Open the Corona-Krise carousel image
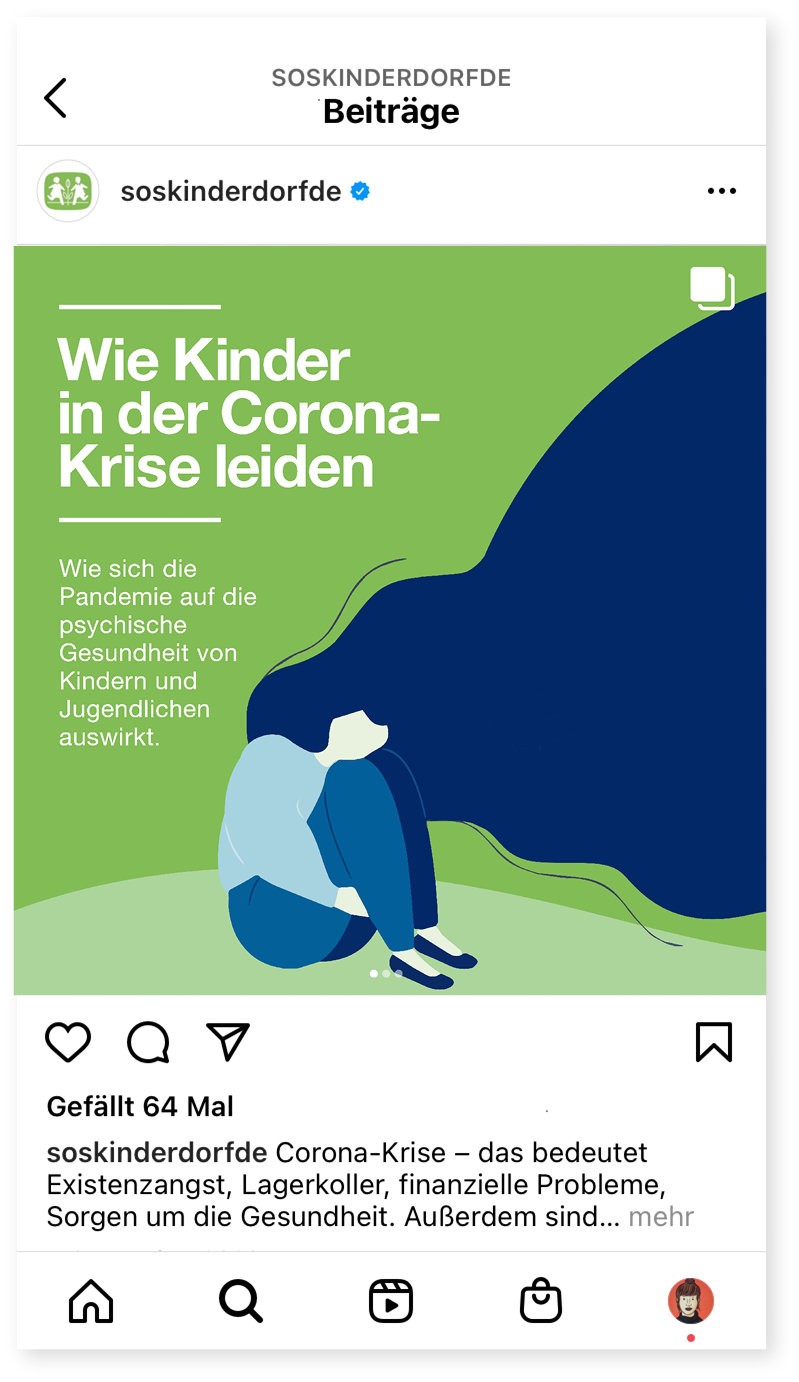 pos(390,620)
